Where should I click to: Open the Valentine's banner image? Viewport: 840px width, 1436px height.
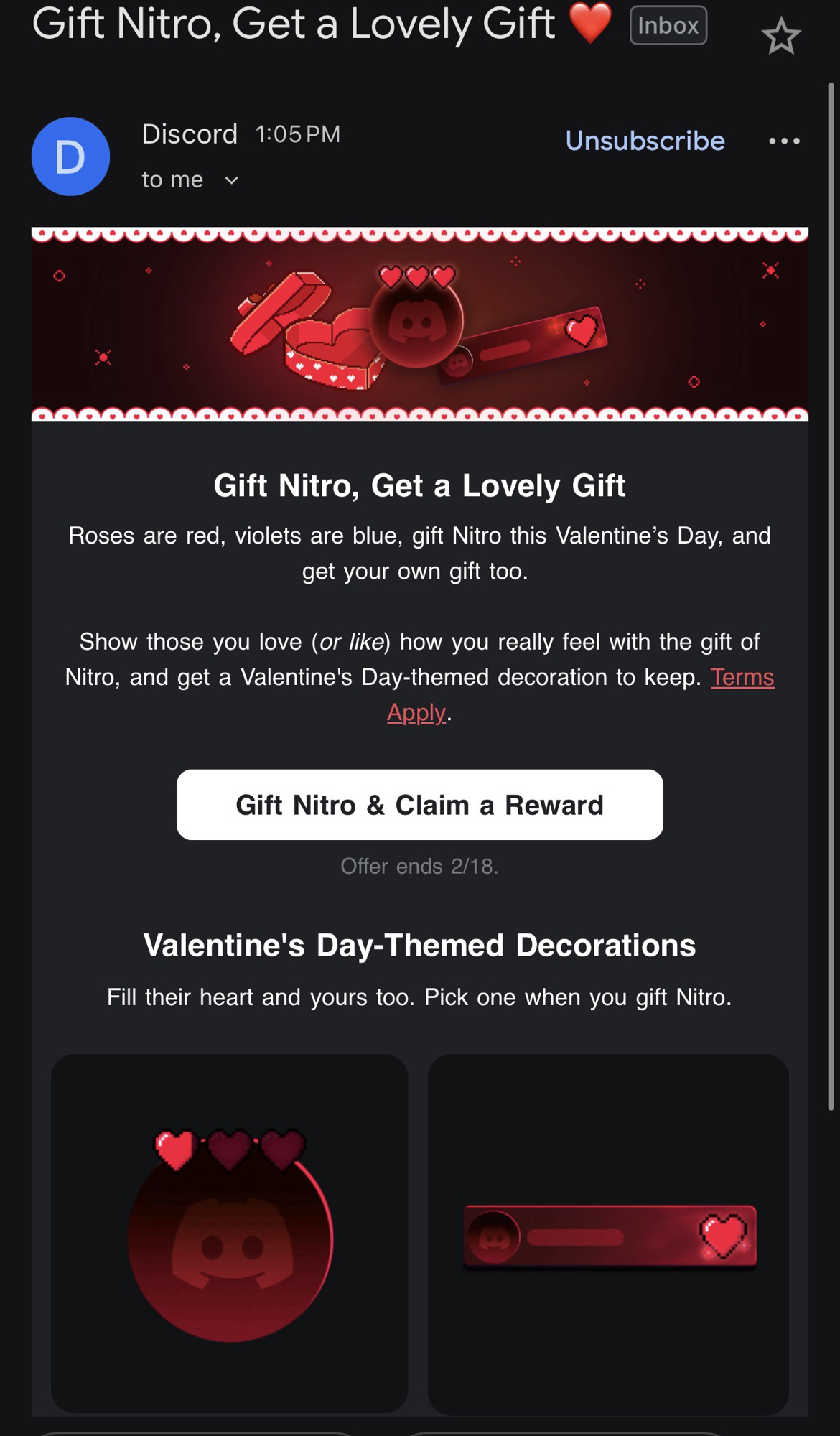[x=419, y=324]
